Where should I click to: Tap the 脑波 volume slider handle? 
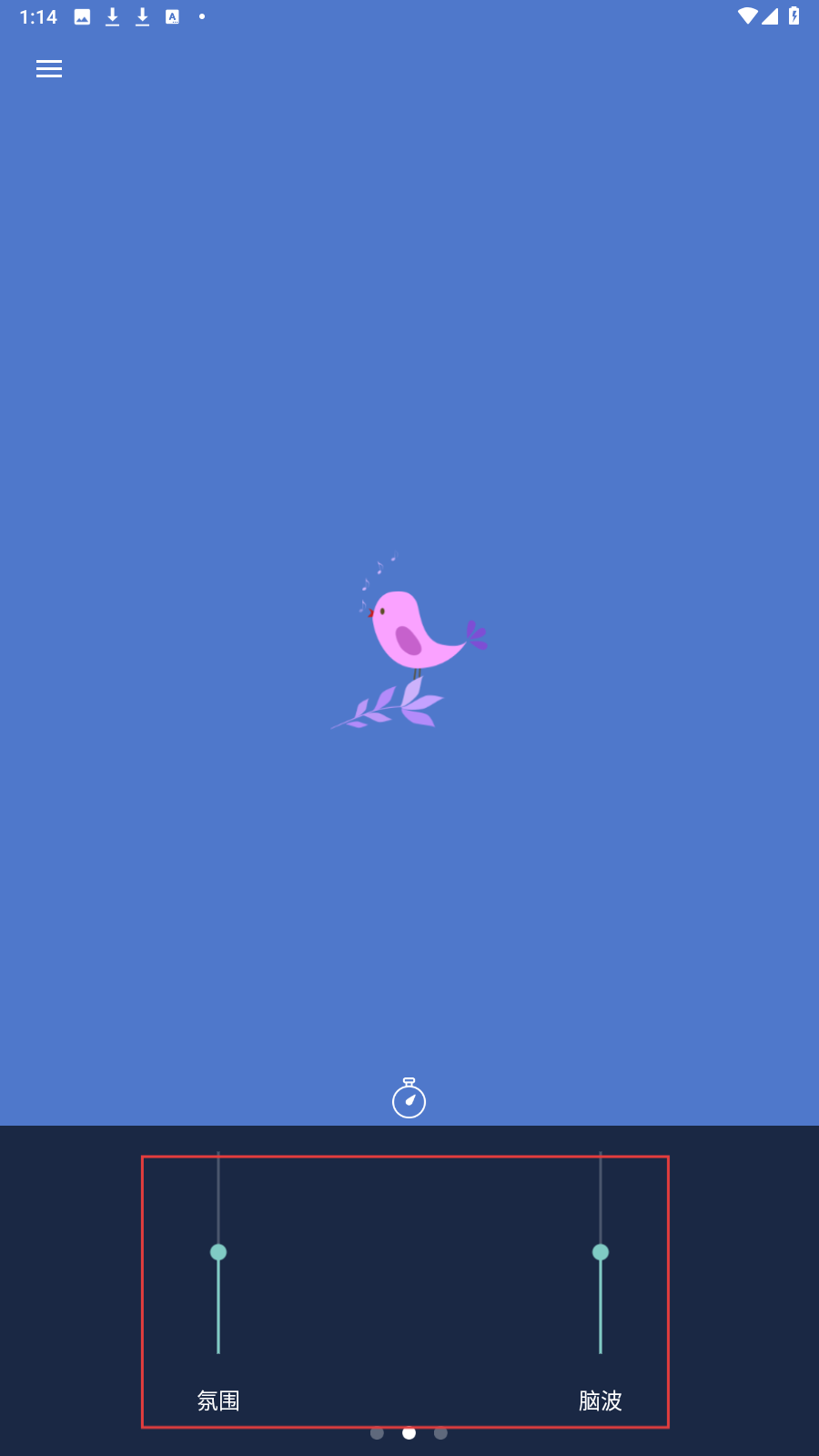[601, 1252]
